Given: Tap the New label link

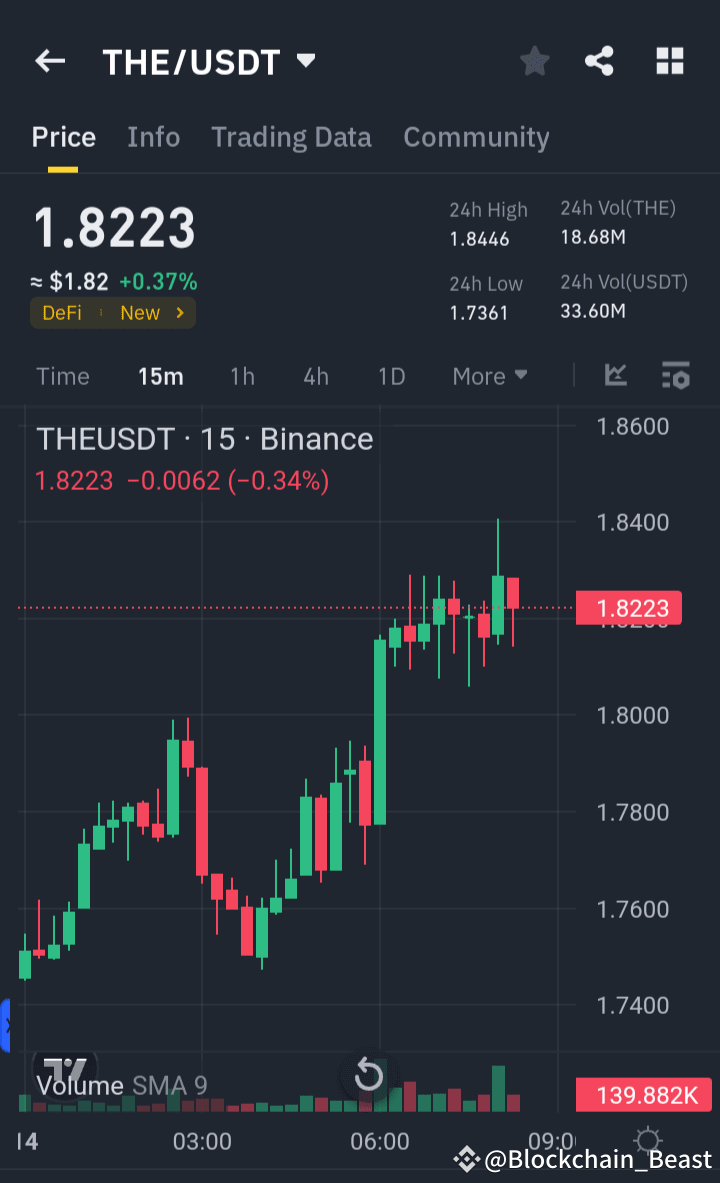Looking at the screenshot, I should click(x=139, y=312).
